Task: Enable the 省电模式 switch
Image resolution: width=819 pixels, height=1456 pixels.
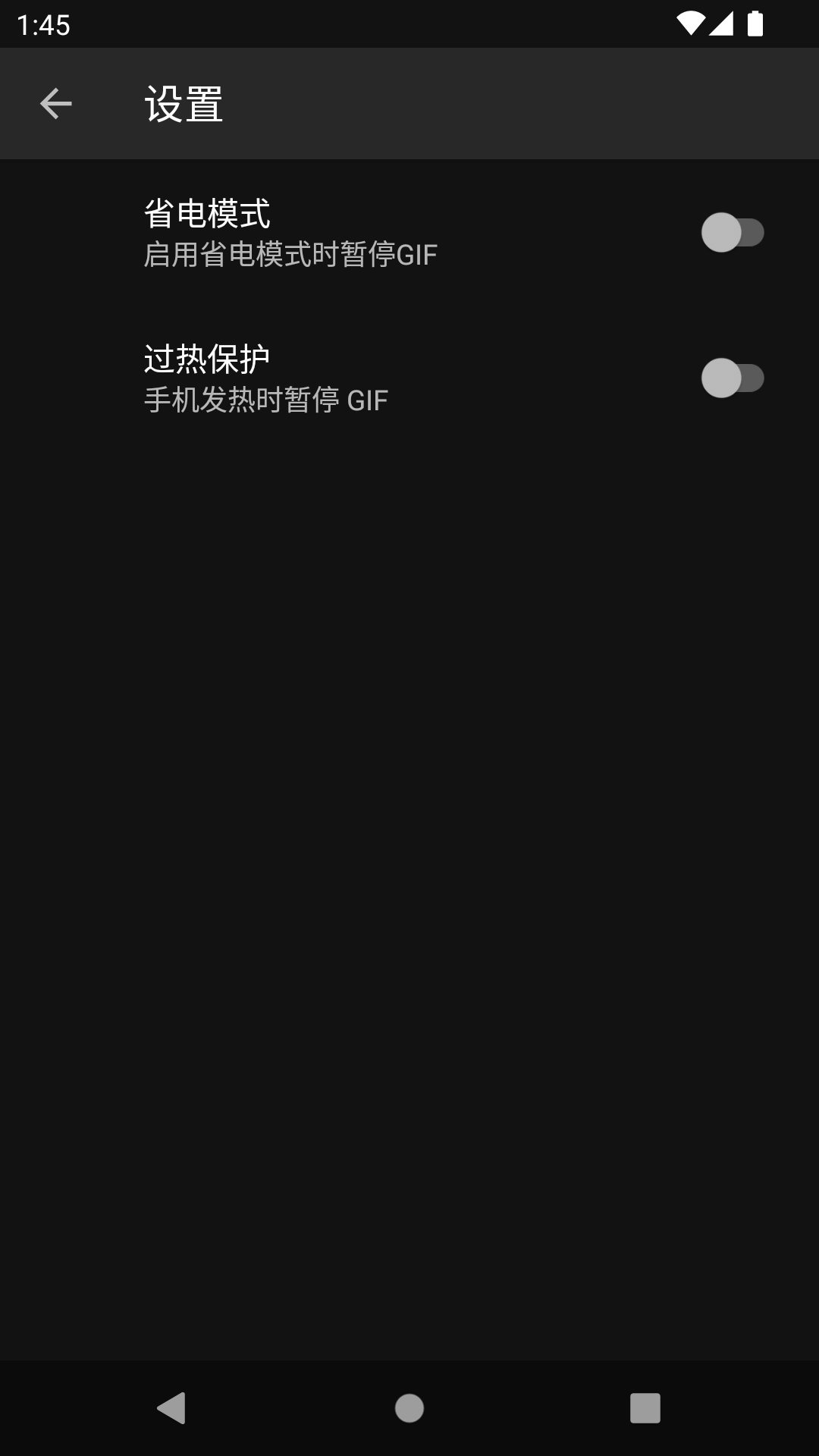Action: [x=732, y=233]
